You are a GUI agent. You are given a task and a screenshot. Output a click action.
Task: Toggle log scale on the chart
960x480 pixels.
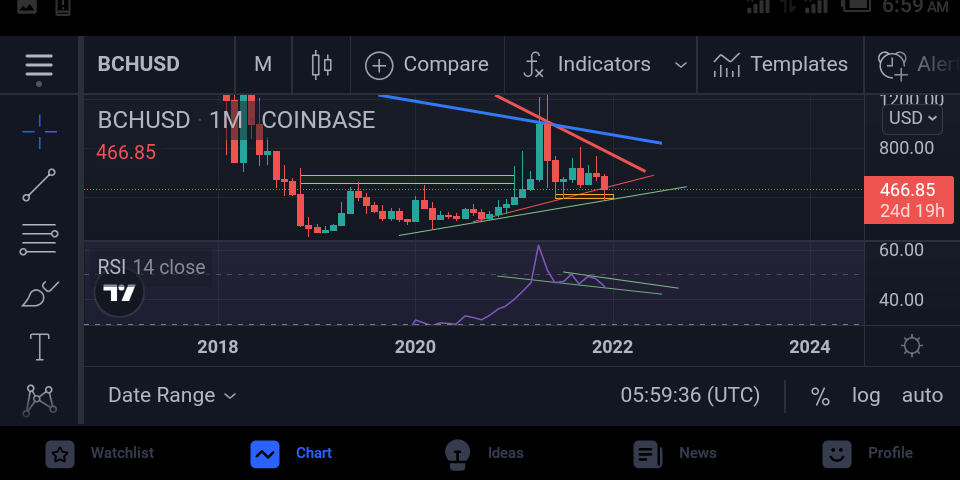pos(866,396)
